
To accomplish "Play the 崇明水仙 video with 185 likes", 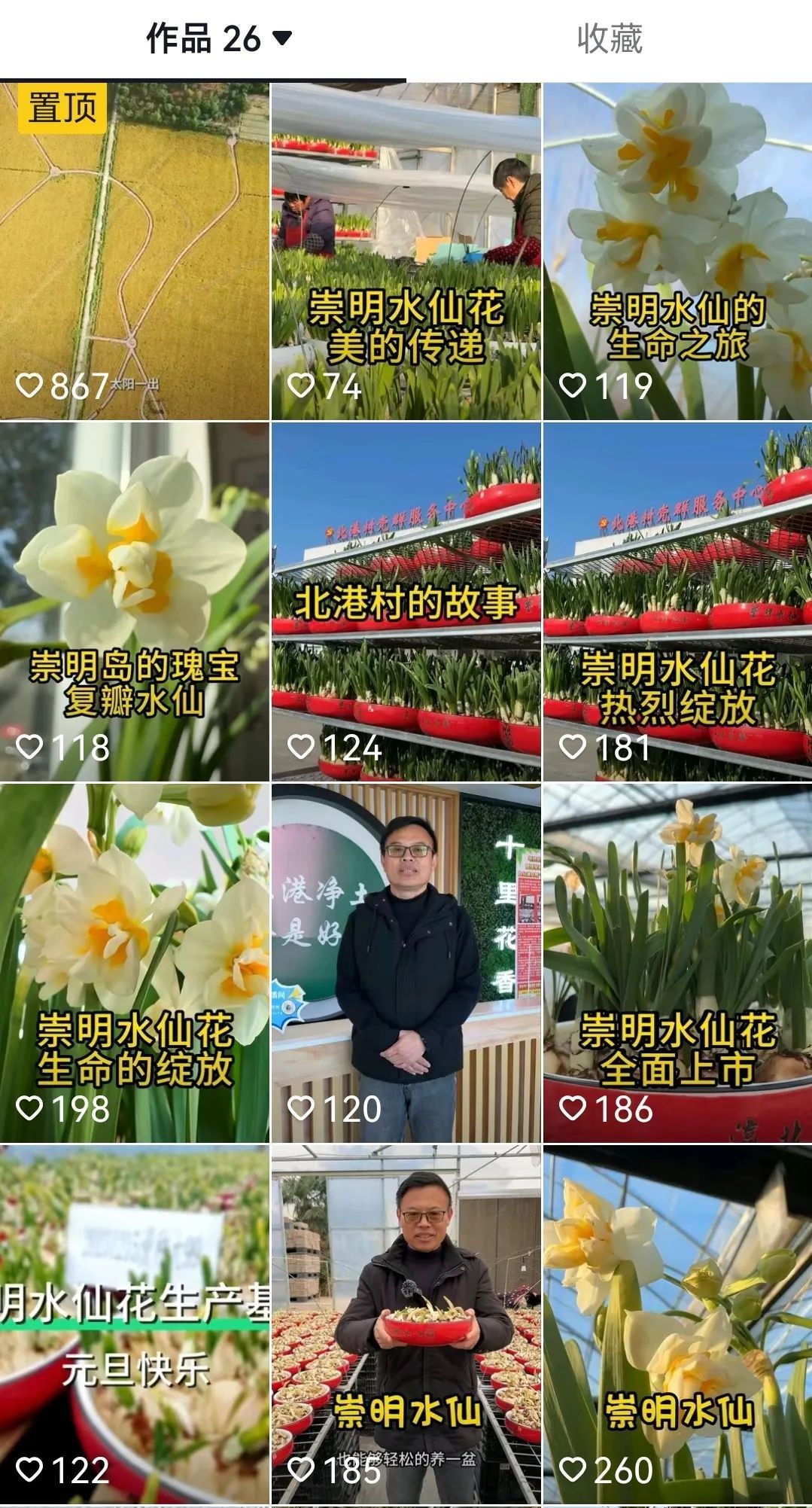I will click(406, 1324).
